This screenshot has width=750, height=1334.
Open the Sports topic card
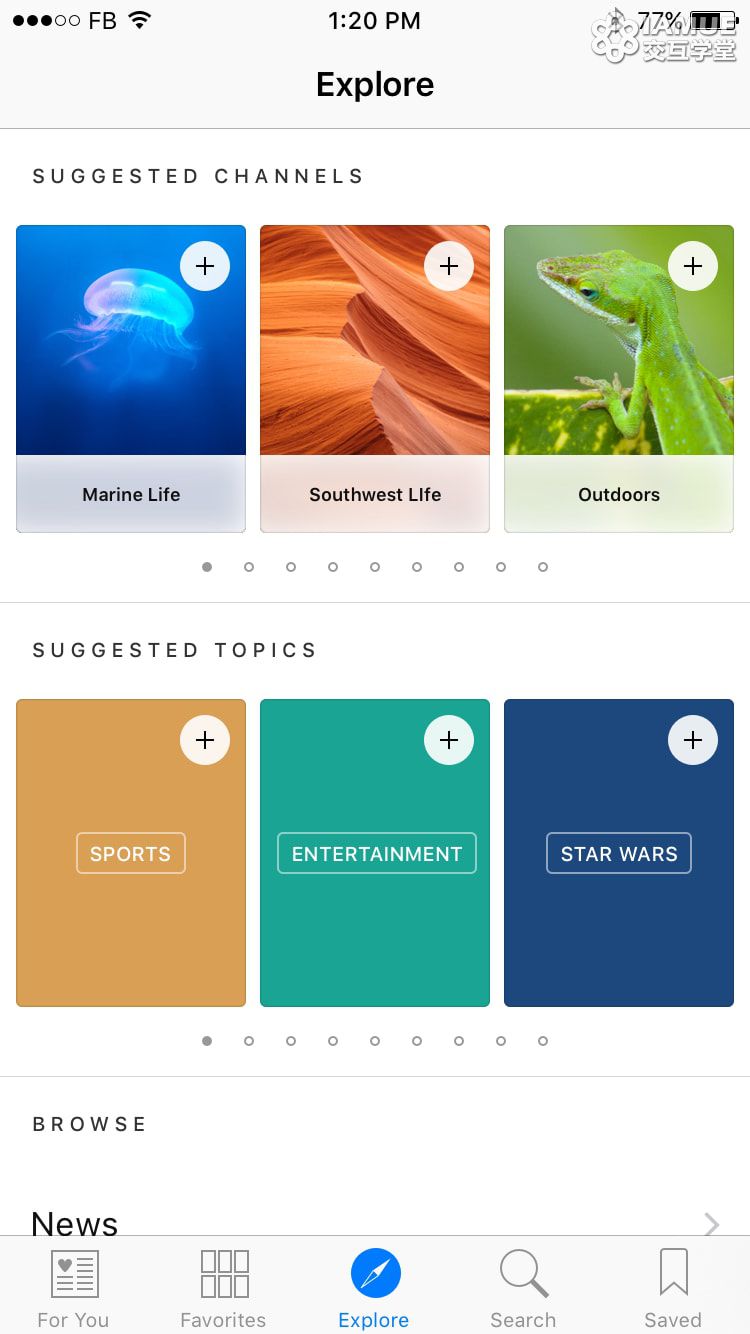pyautogui.click(x=131, y=853)
